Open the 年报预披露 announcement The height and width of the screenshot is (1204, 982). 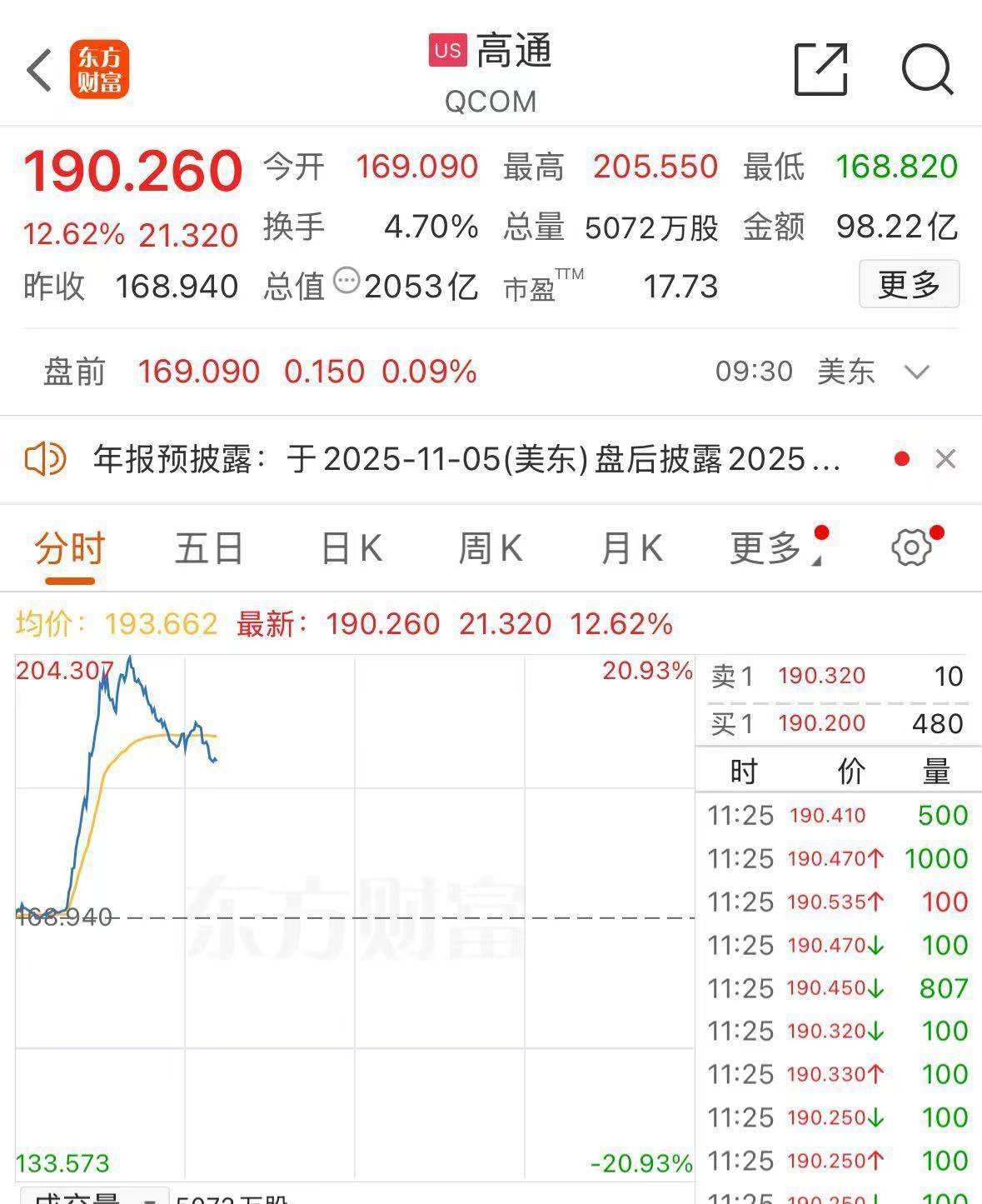[x=466, y=459]
